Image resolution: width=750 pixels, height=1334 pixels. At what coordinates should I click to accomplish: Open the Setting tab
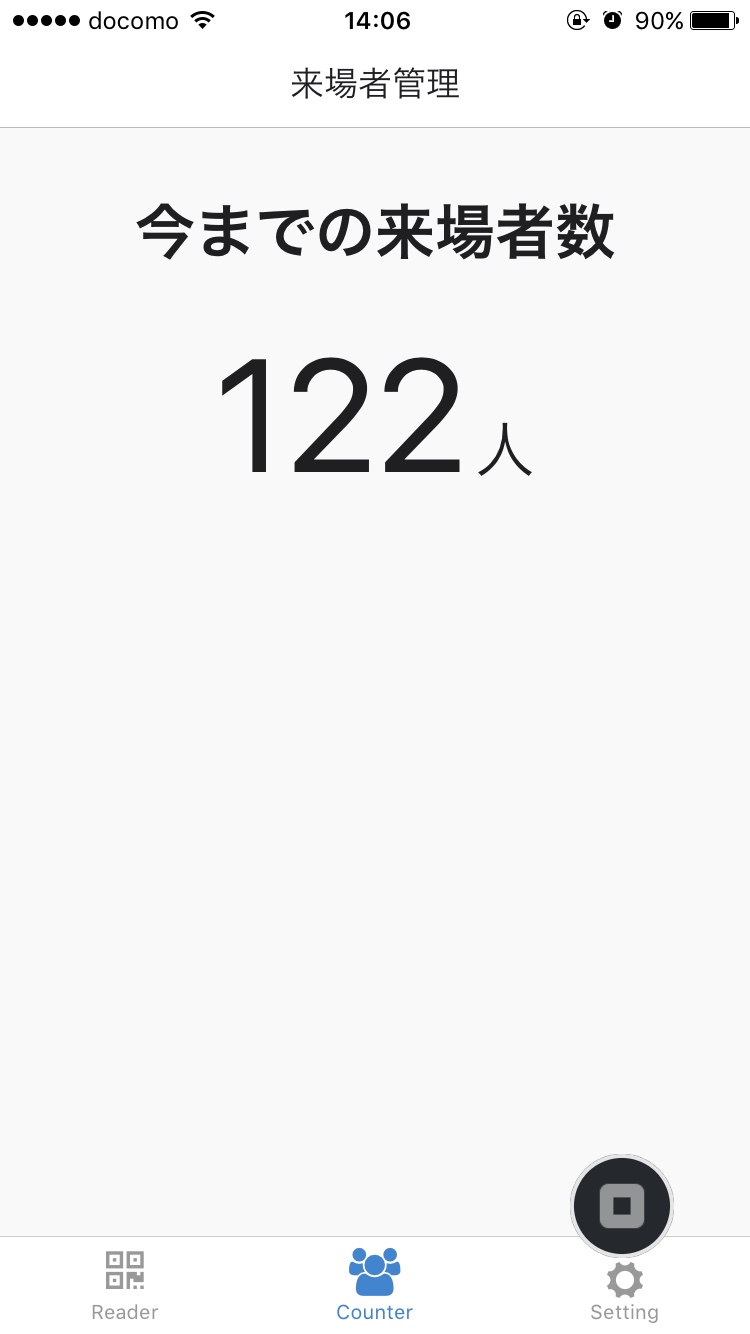pos(624,1290)
